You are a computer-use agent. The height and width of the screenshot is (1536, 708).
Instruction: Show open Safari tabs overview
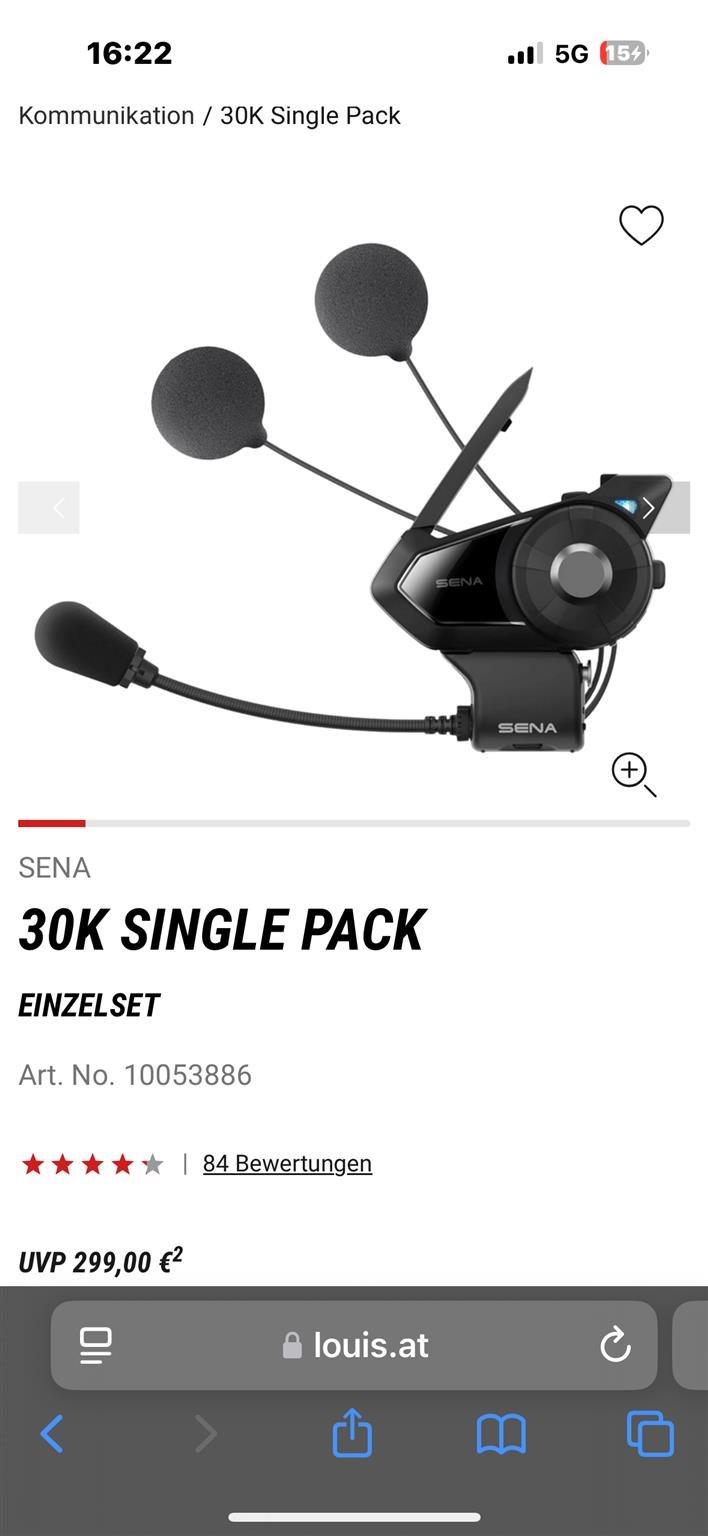pos(650,1435)
